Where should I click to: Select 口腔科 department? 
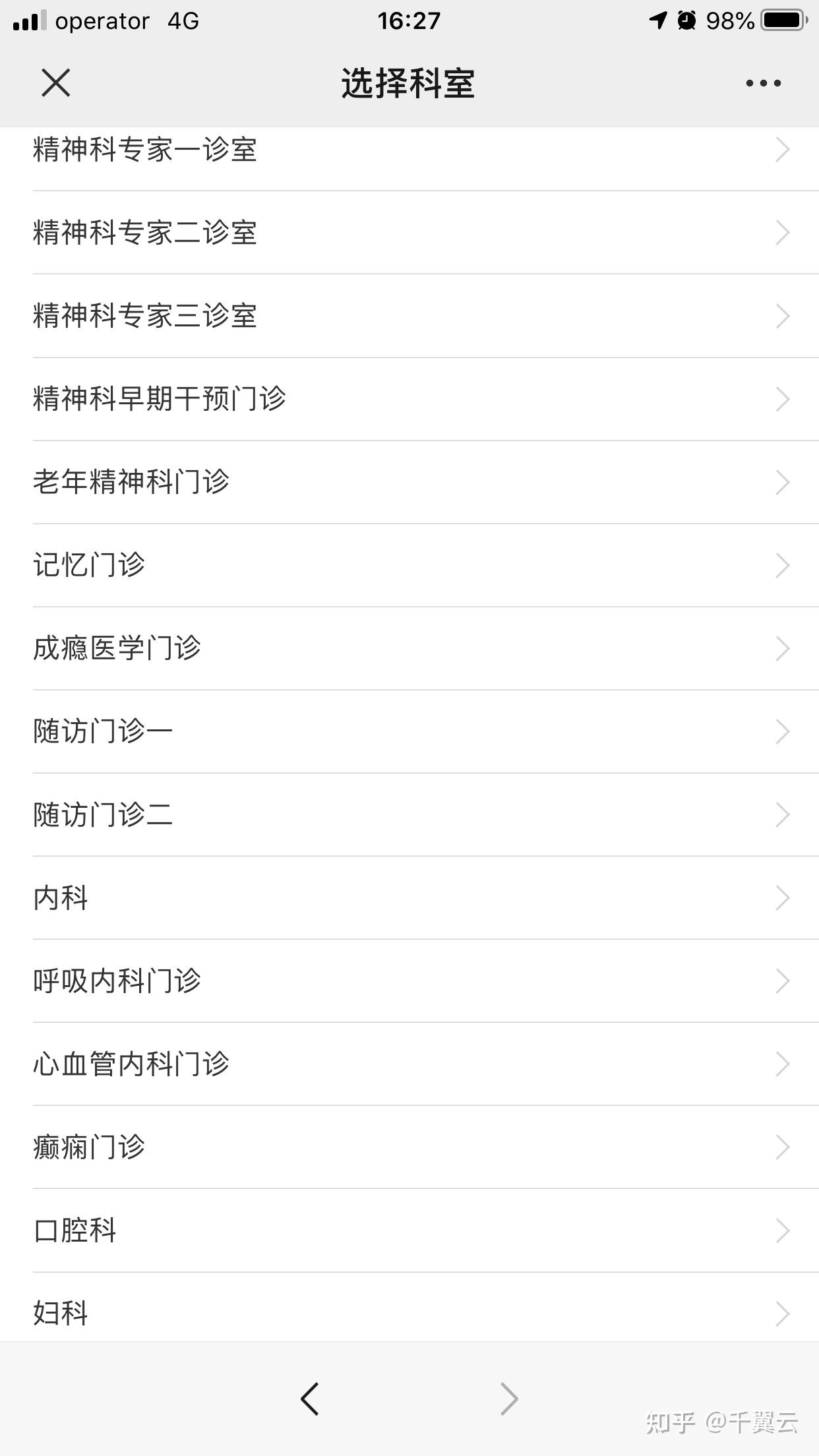point(75,1230)
